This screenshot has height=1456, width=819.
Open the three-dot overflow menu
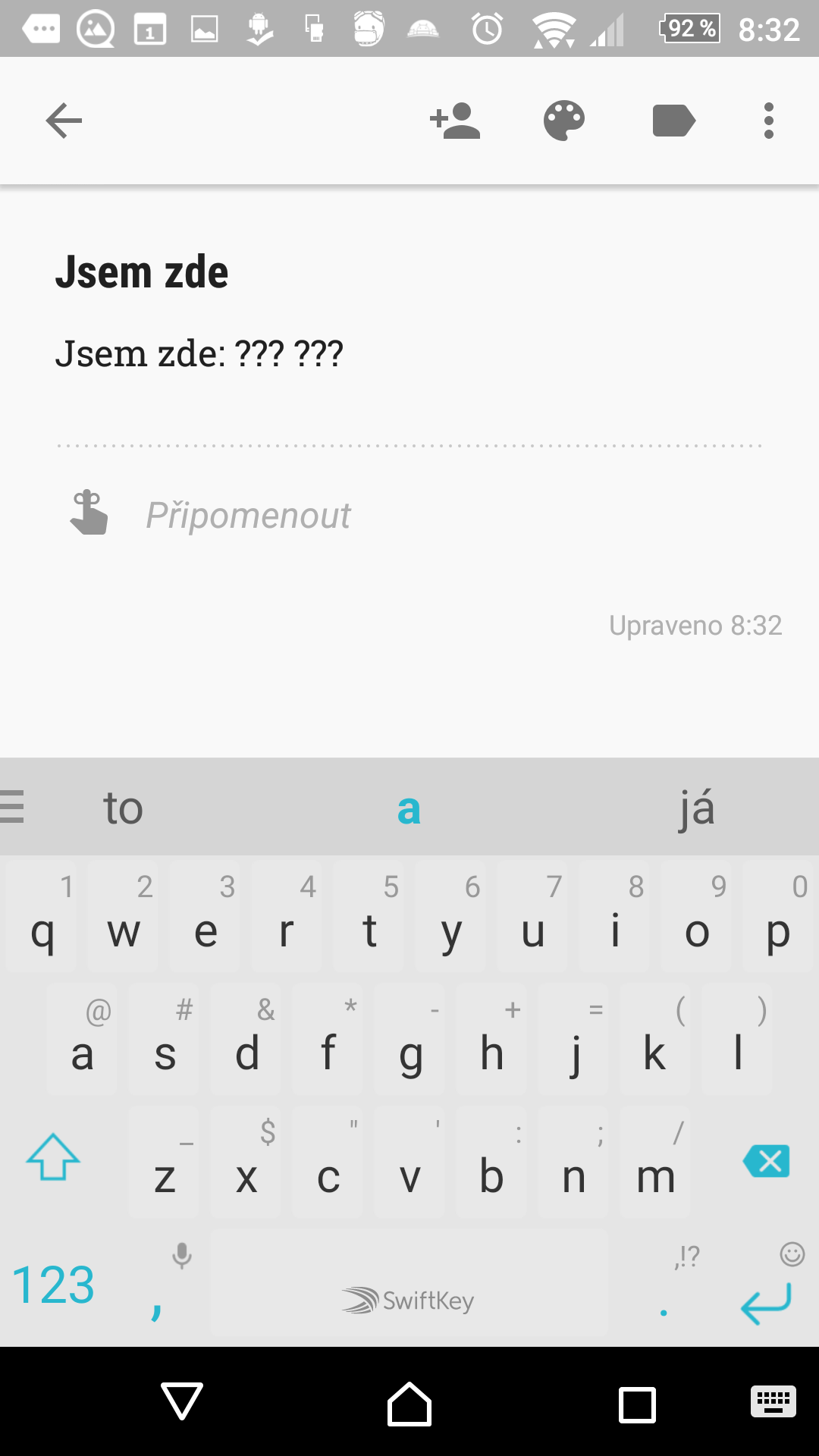(769, 121)
